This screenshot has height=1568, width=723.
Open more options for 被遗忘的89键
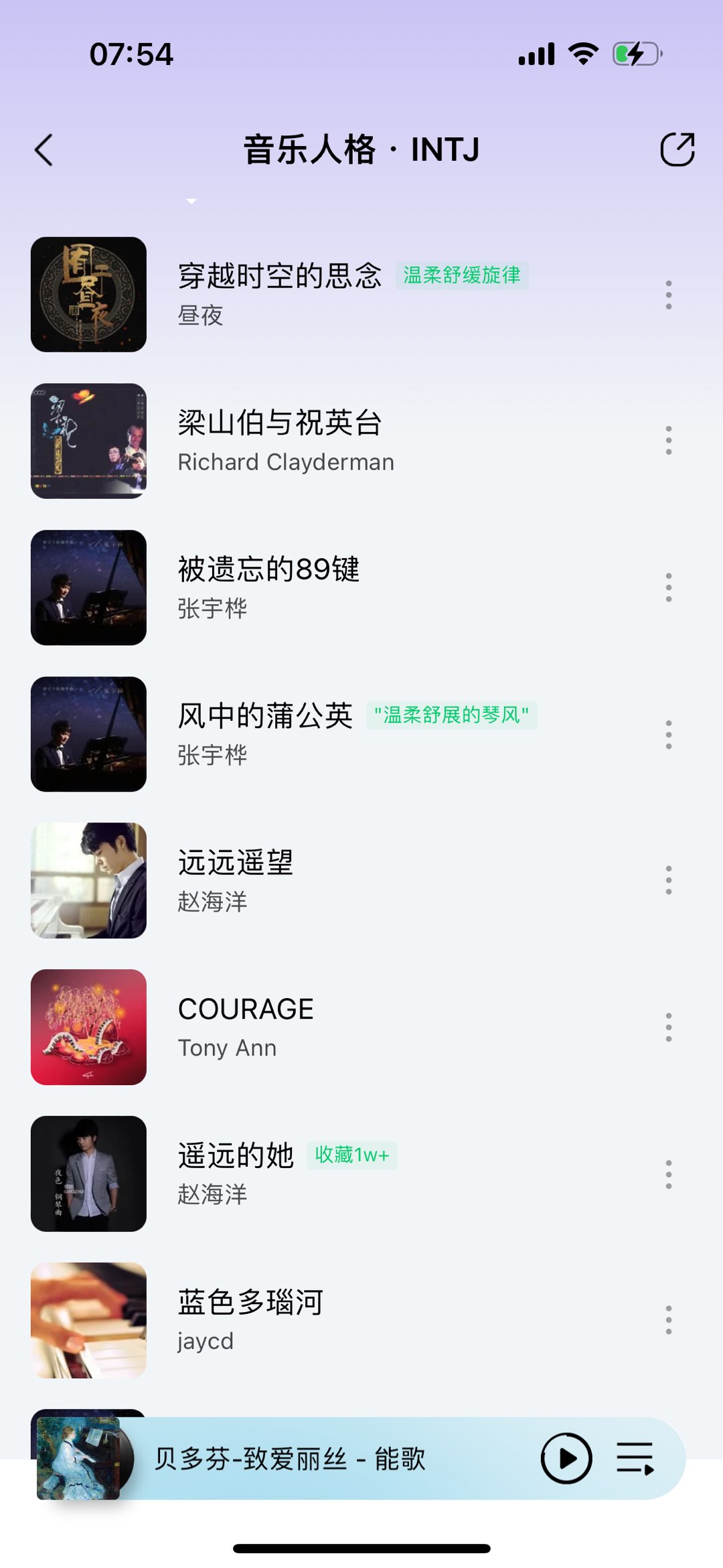pyautogui.click(x=668, y=587)
